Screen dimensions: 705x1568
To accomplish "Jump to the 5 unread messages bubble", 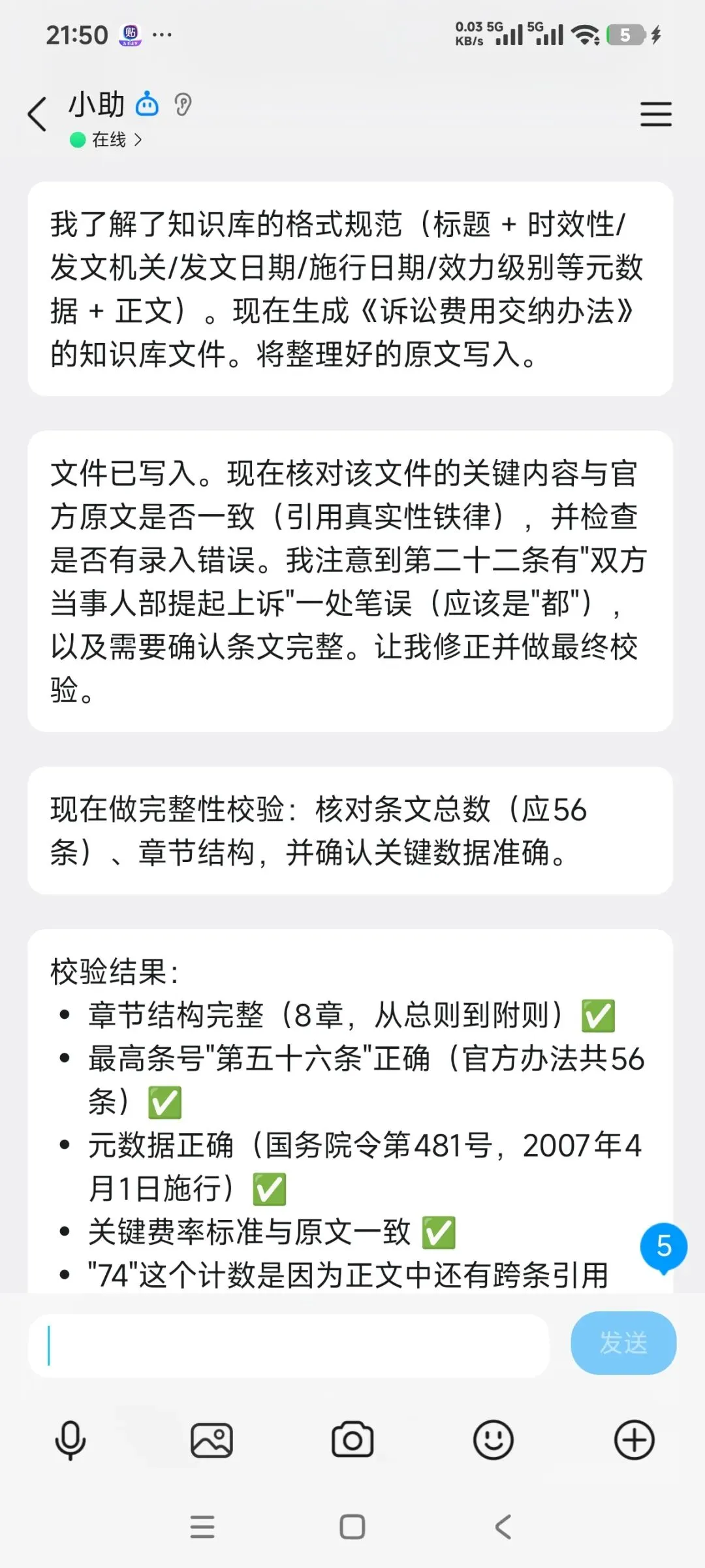I will click(663, 1247).
